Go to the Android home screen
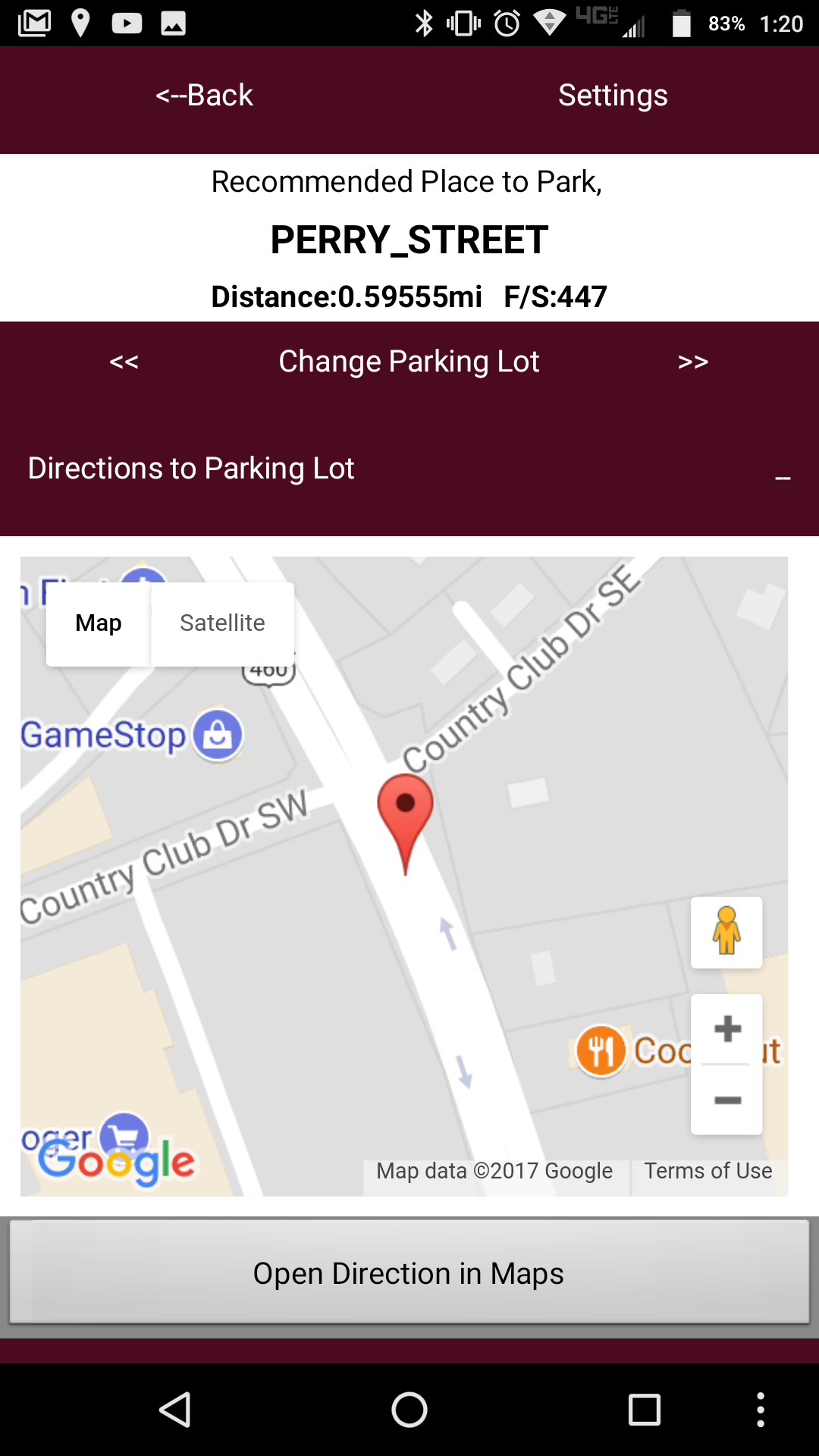The image size is (819, 1456). tap(409, 1410)
